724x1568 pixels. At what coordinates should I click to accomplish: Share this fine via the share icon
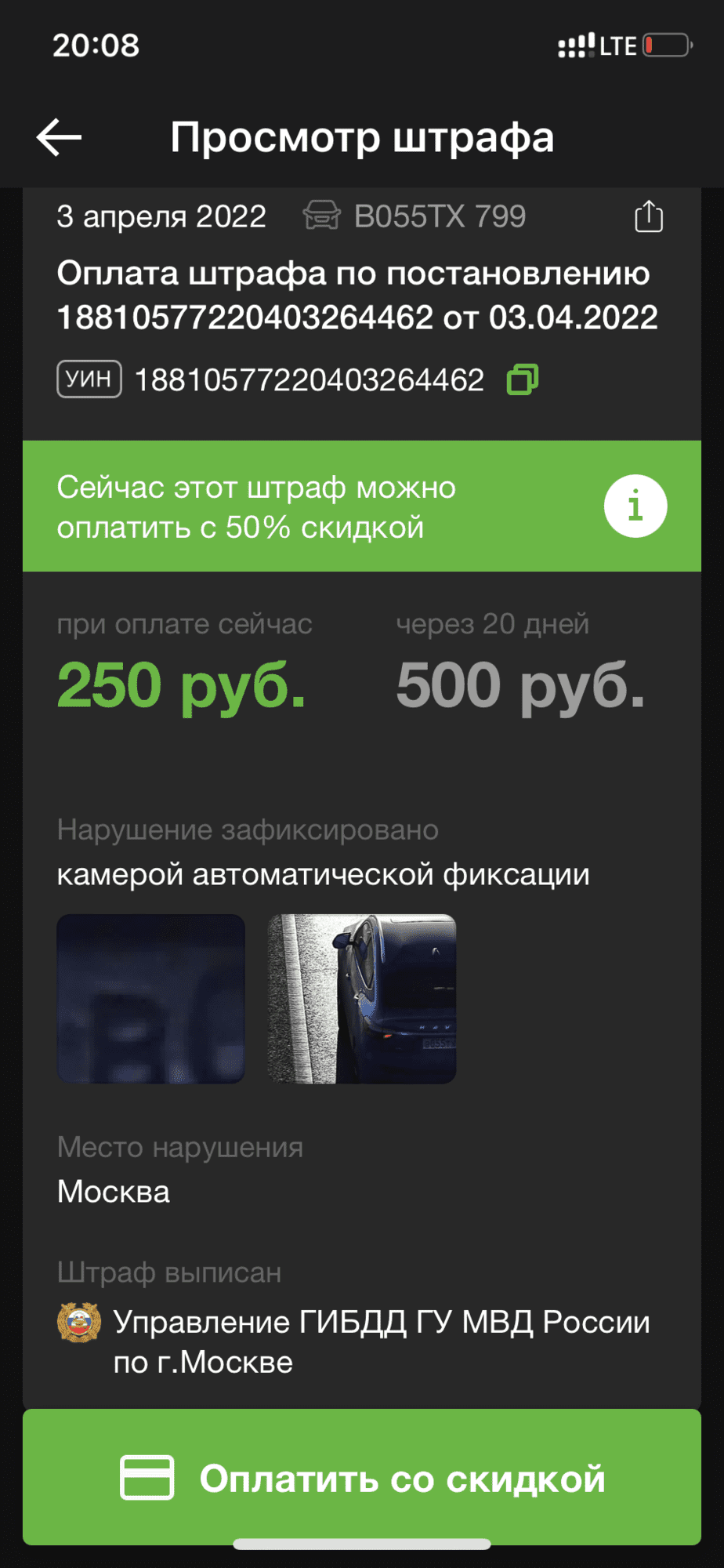[x=648, y=217]
